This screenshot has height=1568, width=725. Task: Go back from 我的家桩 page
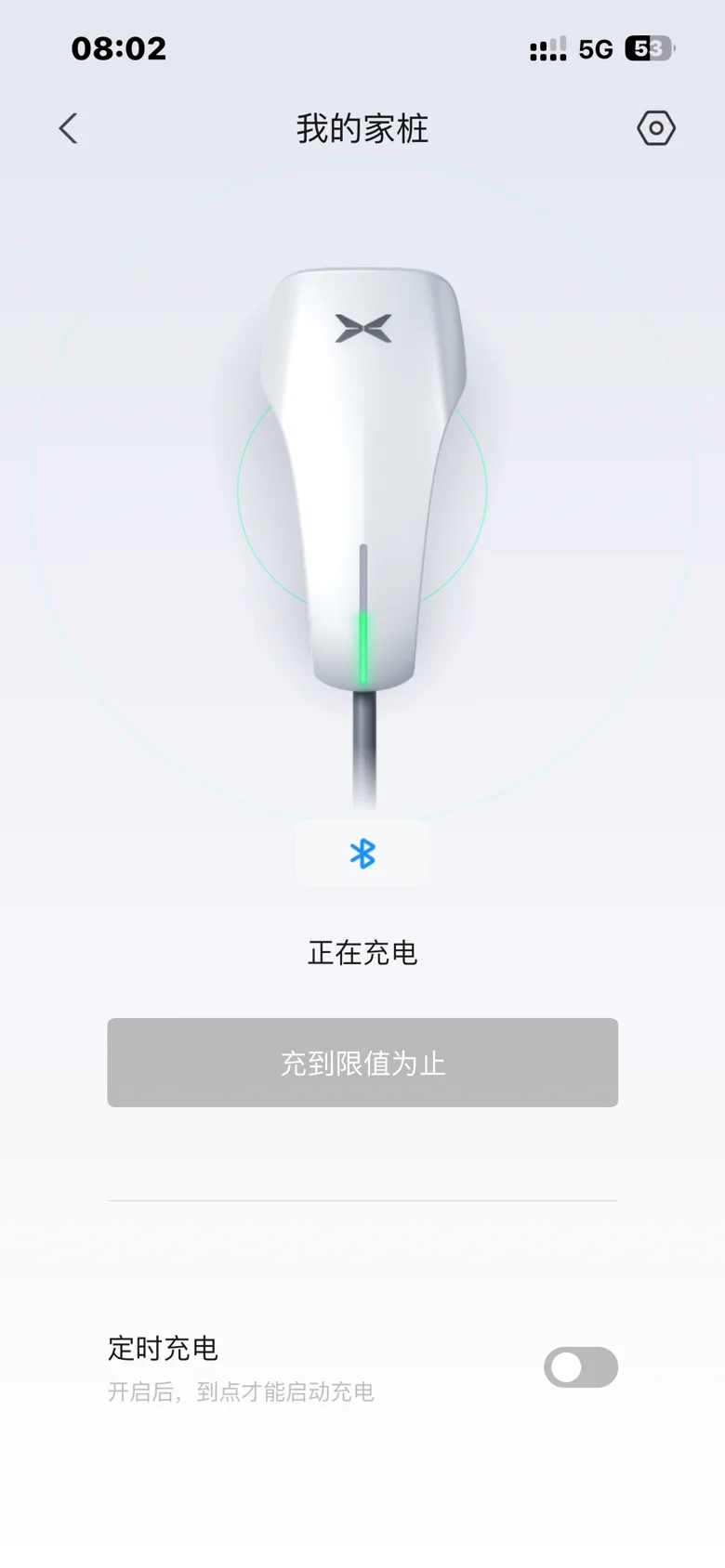click(68, 128)
